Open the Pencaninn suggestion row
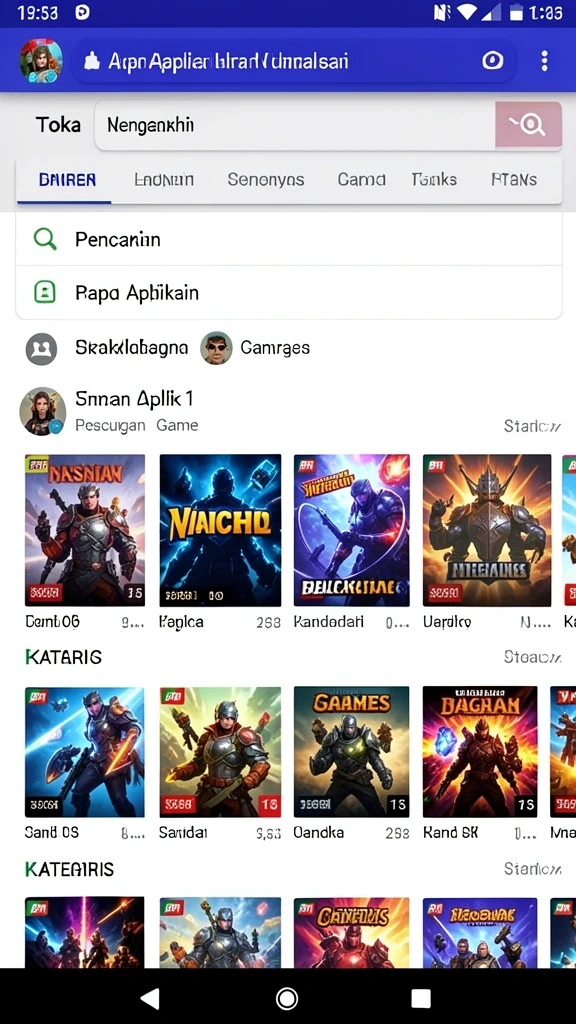Image resolution: width=576 pixels, height=1024 pixels. 289,240
